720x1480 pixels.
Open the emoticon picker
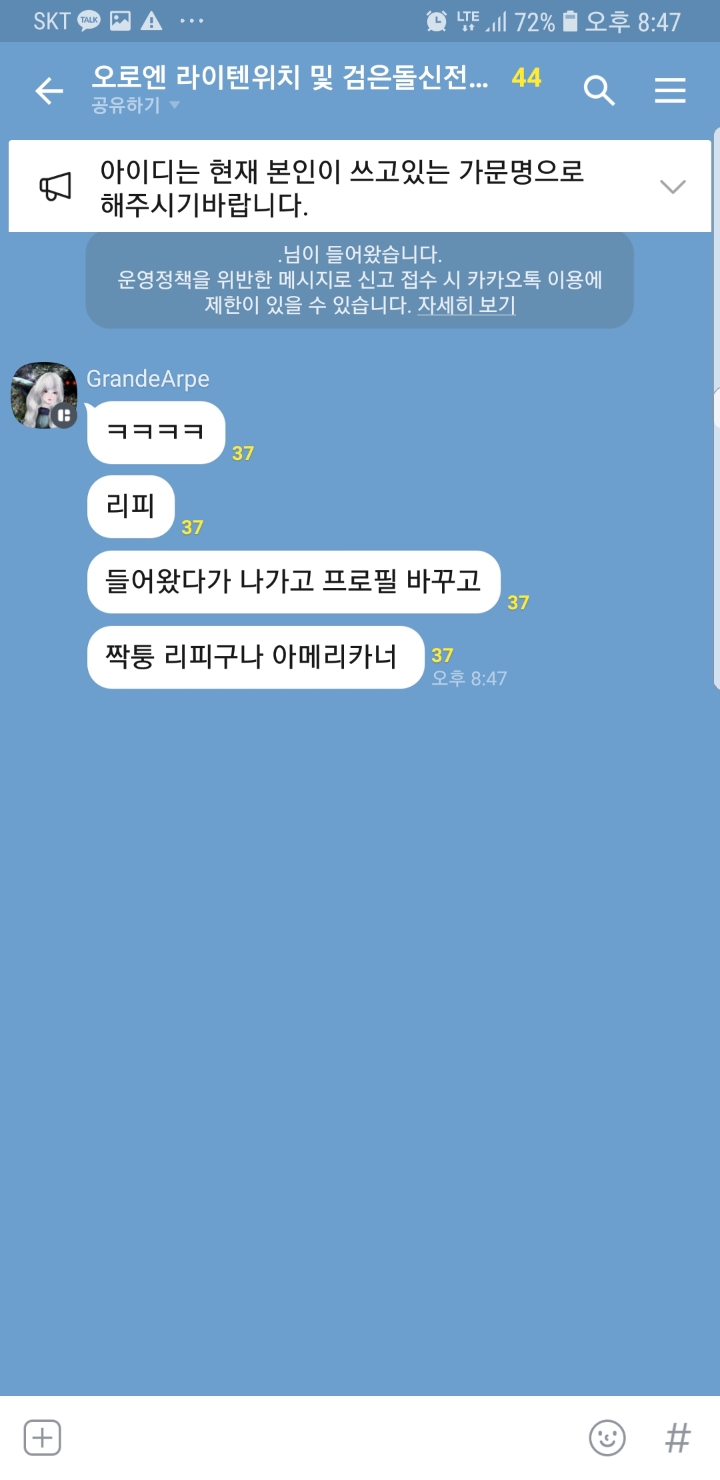[x=606, y=1438]
